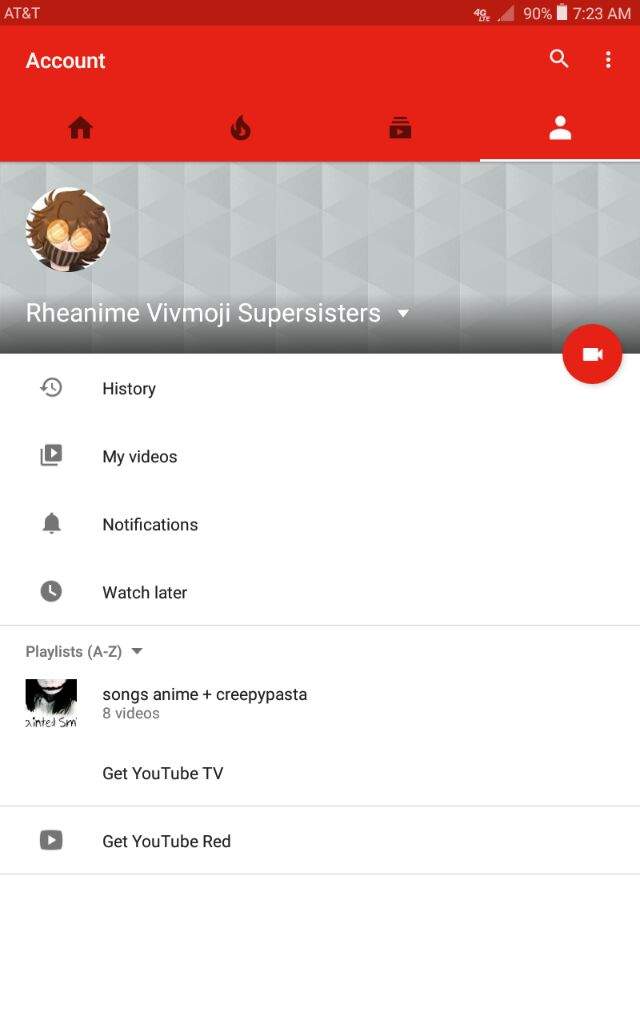Open My videos
This screenshot has width=640, height=1024.
pos(139,457)
